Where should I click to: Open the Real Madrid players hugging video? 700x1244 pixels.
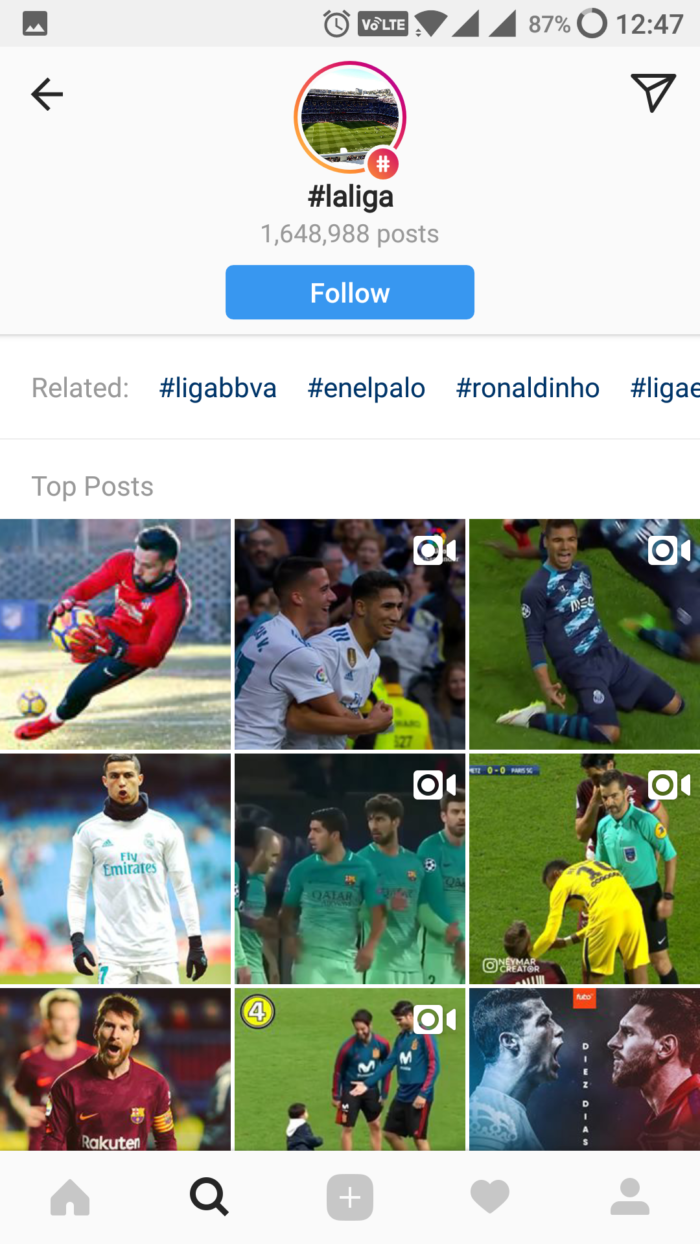[350, 634]
